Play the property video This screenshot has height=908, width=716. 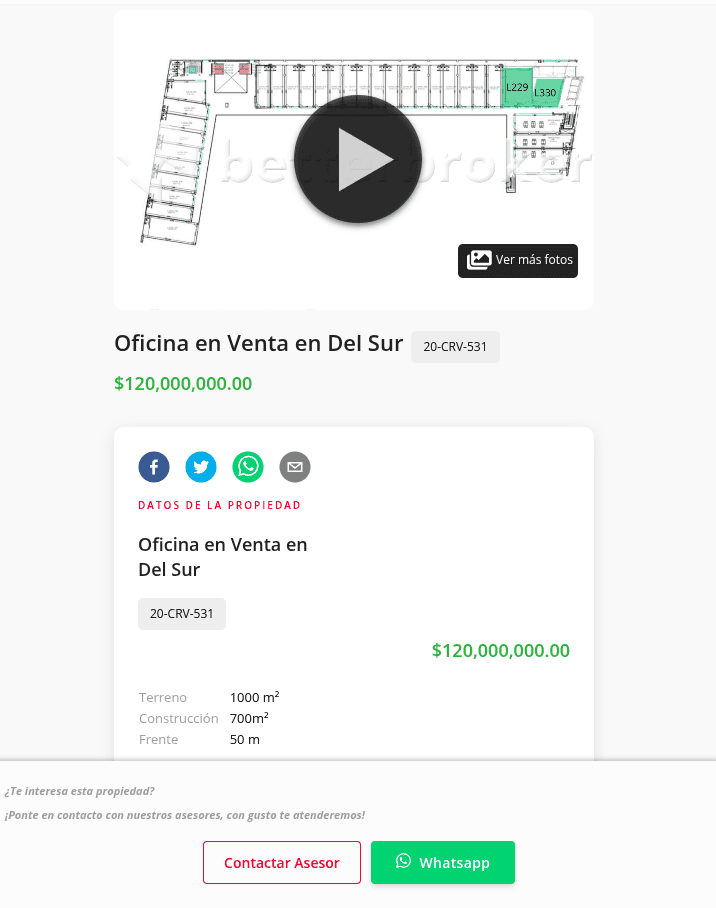357,160
